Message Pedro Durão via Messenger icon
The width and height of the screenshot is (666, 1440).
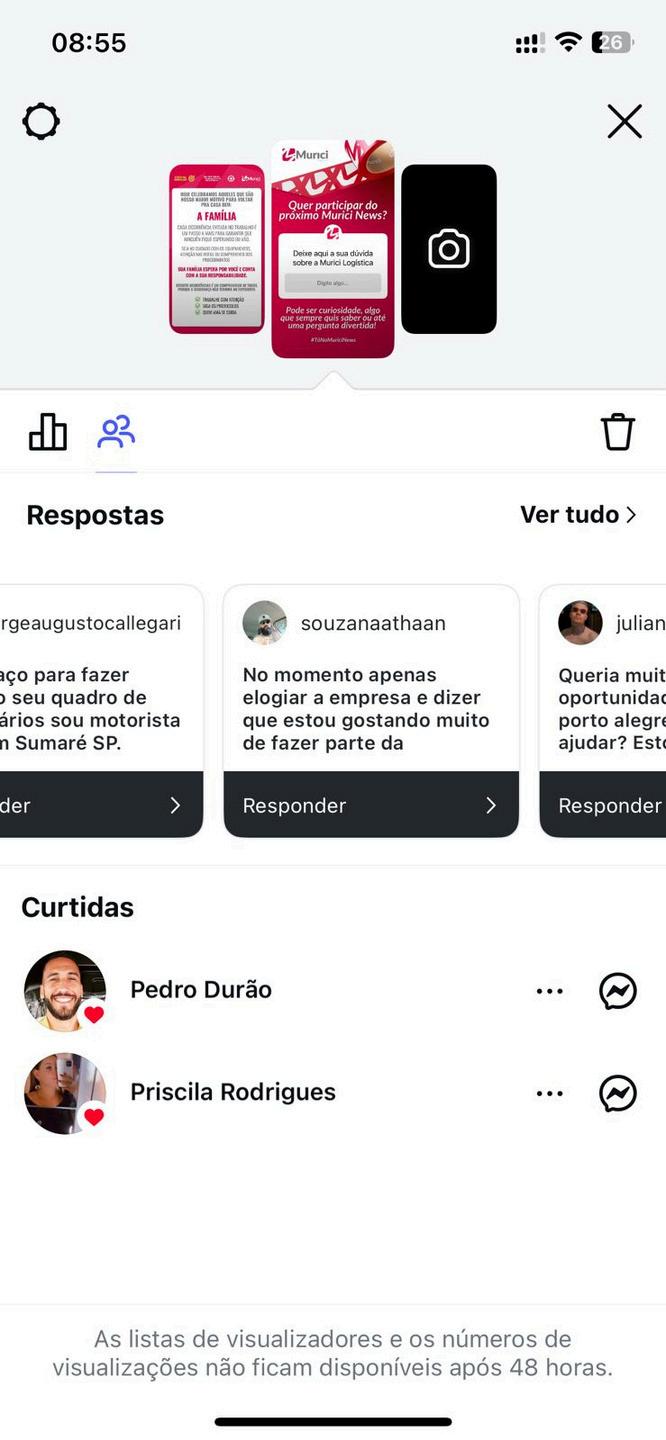click(x=618, y=991)
